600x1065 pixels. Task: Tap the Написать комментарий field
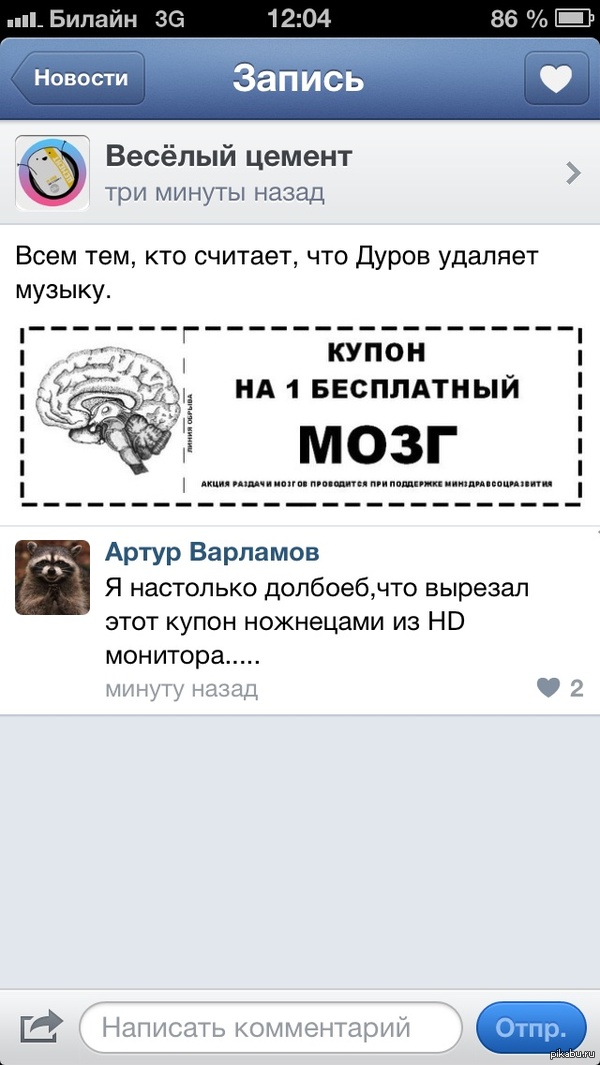coord(270,1026)
